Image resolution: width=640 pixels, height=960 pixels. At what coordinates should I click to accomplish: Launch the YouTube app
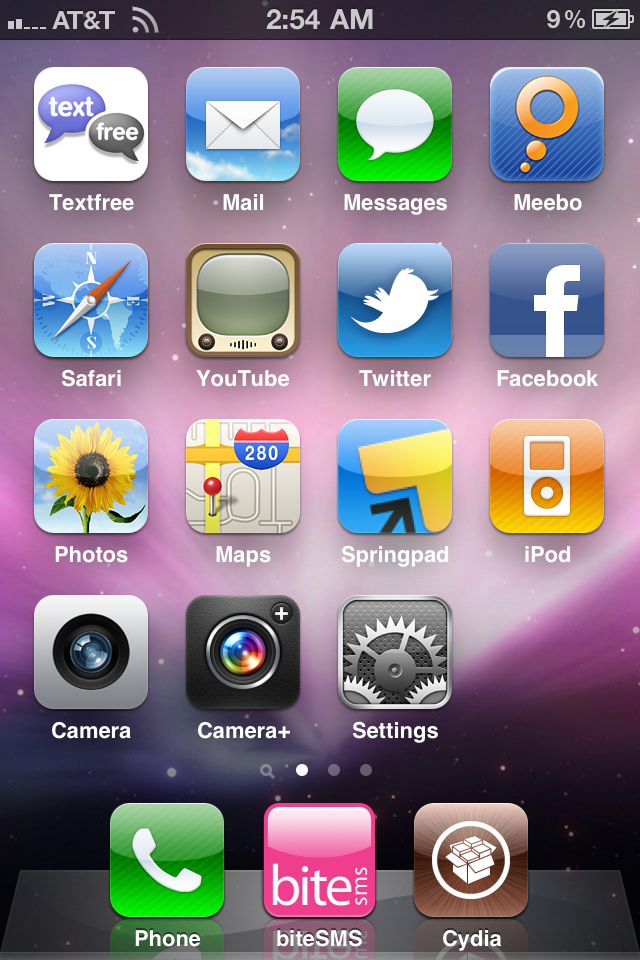243,300
